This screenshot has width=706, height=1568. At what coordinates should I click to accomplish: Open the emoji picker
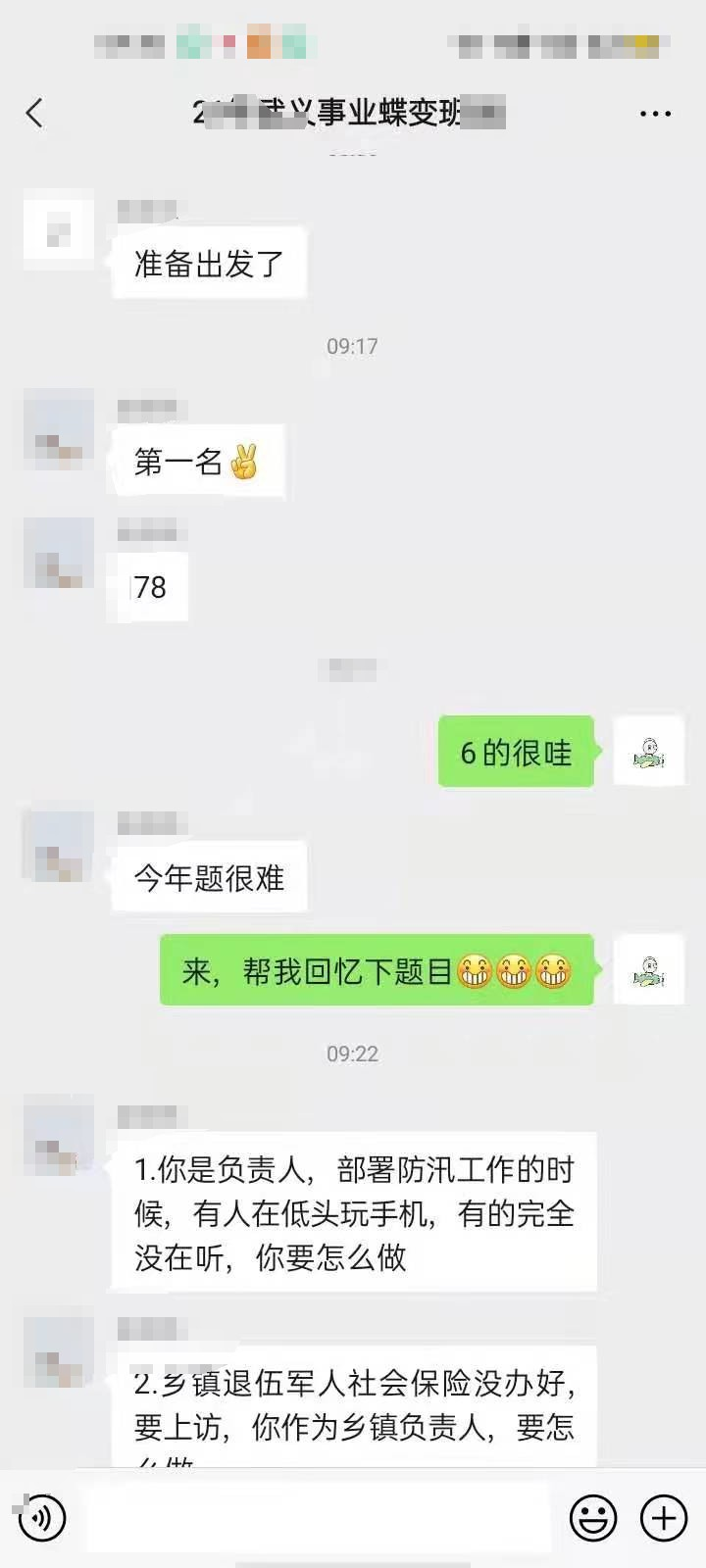pyautogui.click(x=593, y=1518)
